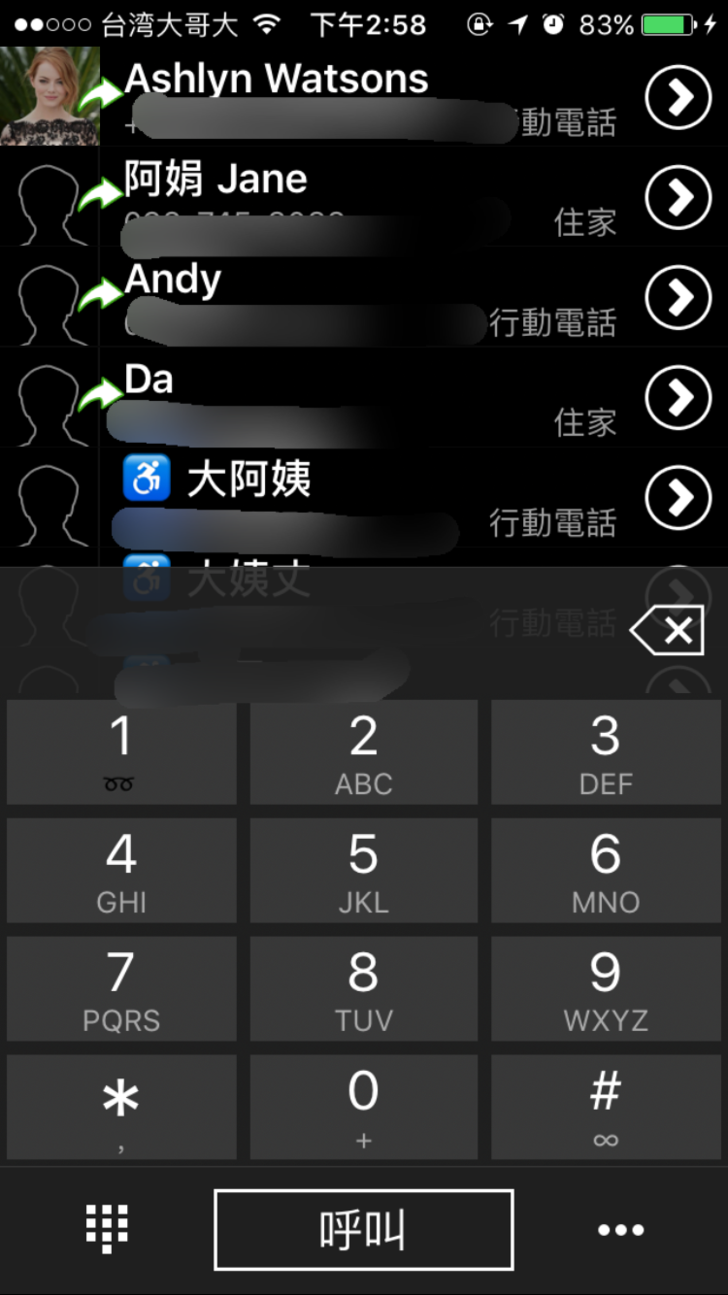Open details arrow for Da

(678, 397)
